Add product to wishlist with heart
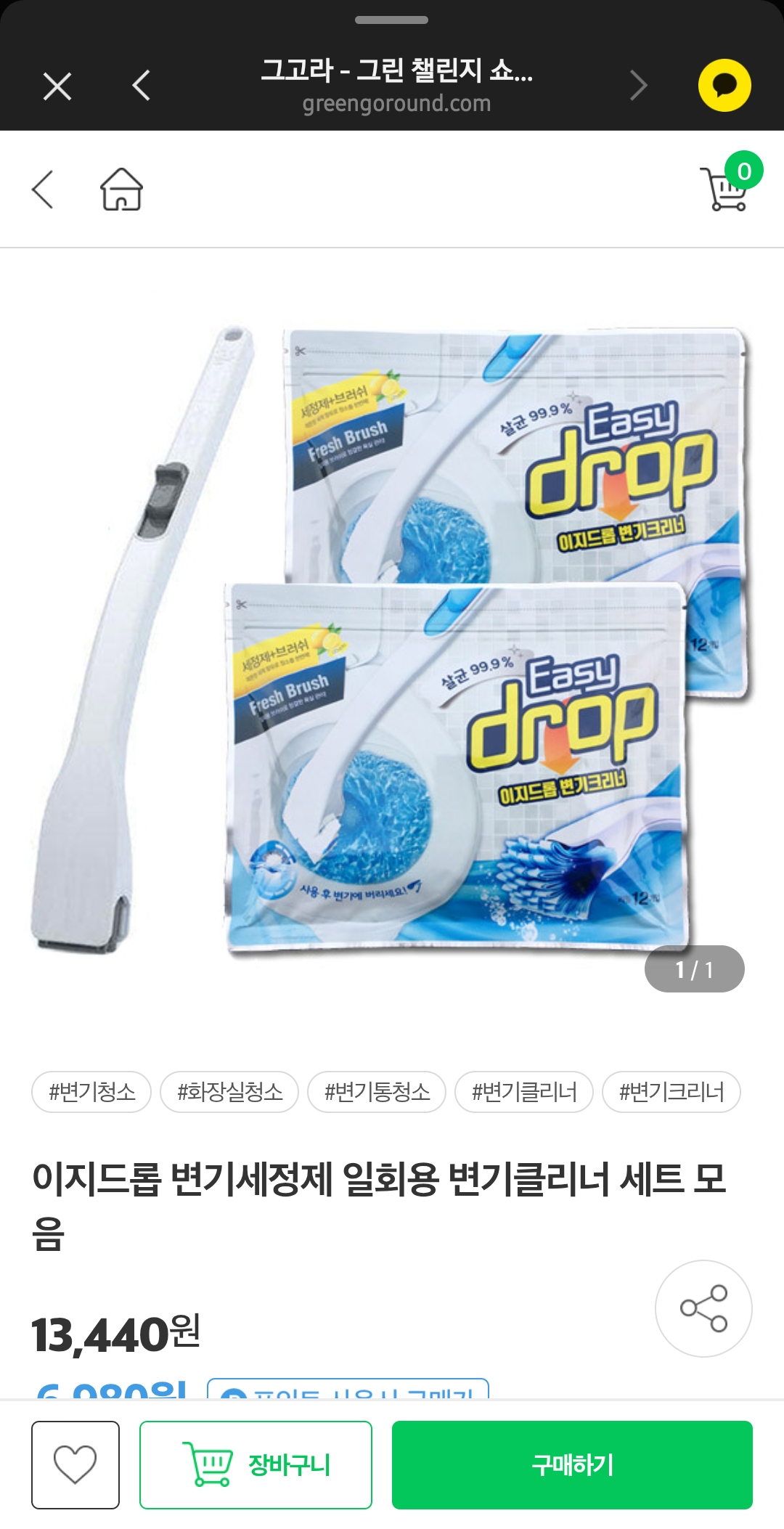The width and height of the screenshot is (784, 1529). 75,1465
